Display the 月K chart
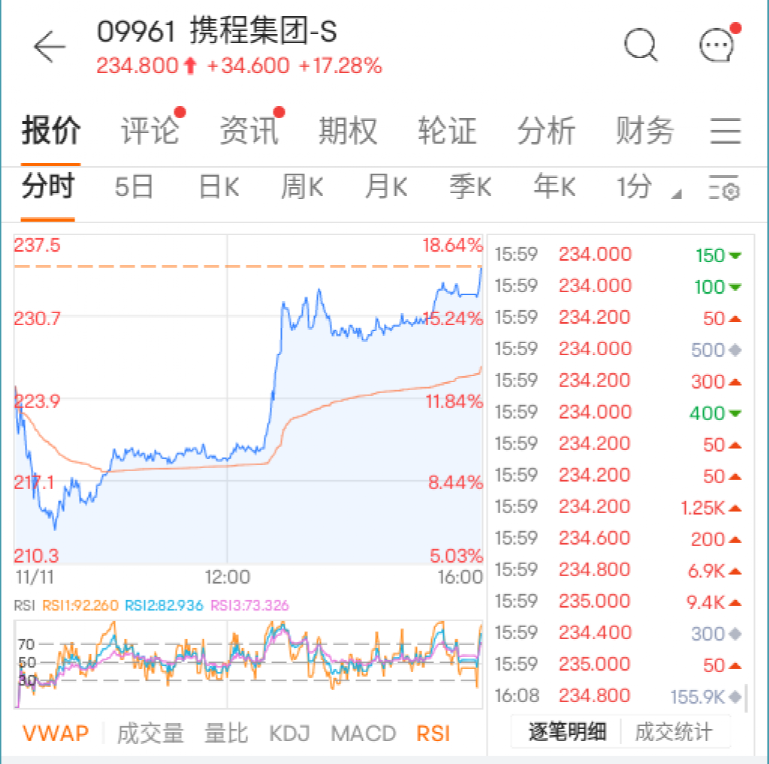The image size is (769, 764). [x=386, y=186]
